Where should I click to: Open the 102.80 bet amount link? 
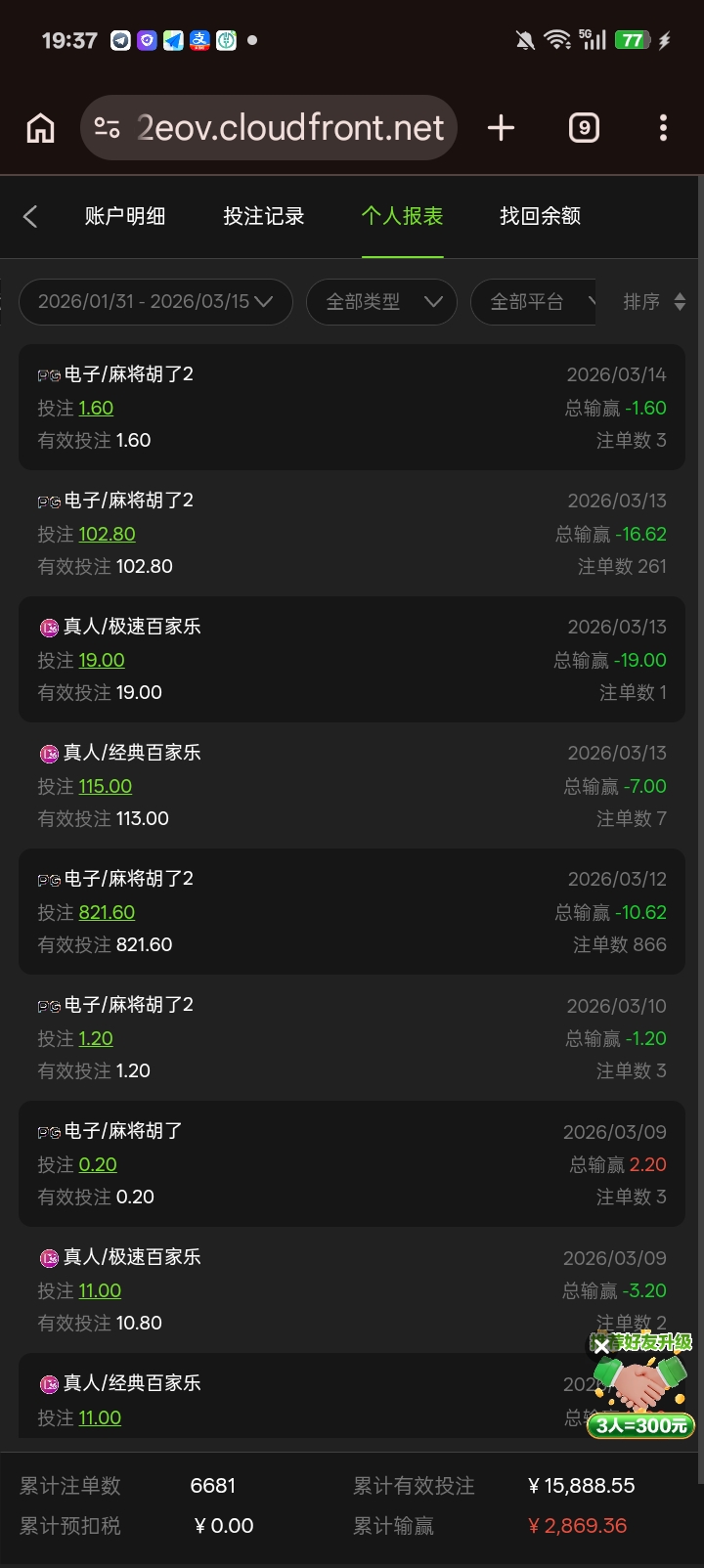pyautogui.click(x=107, y=534)
